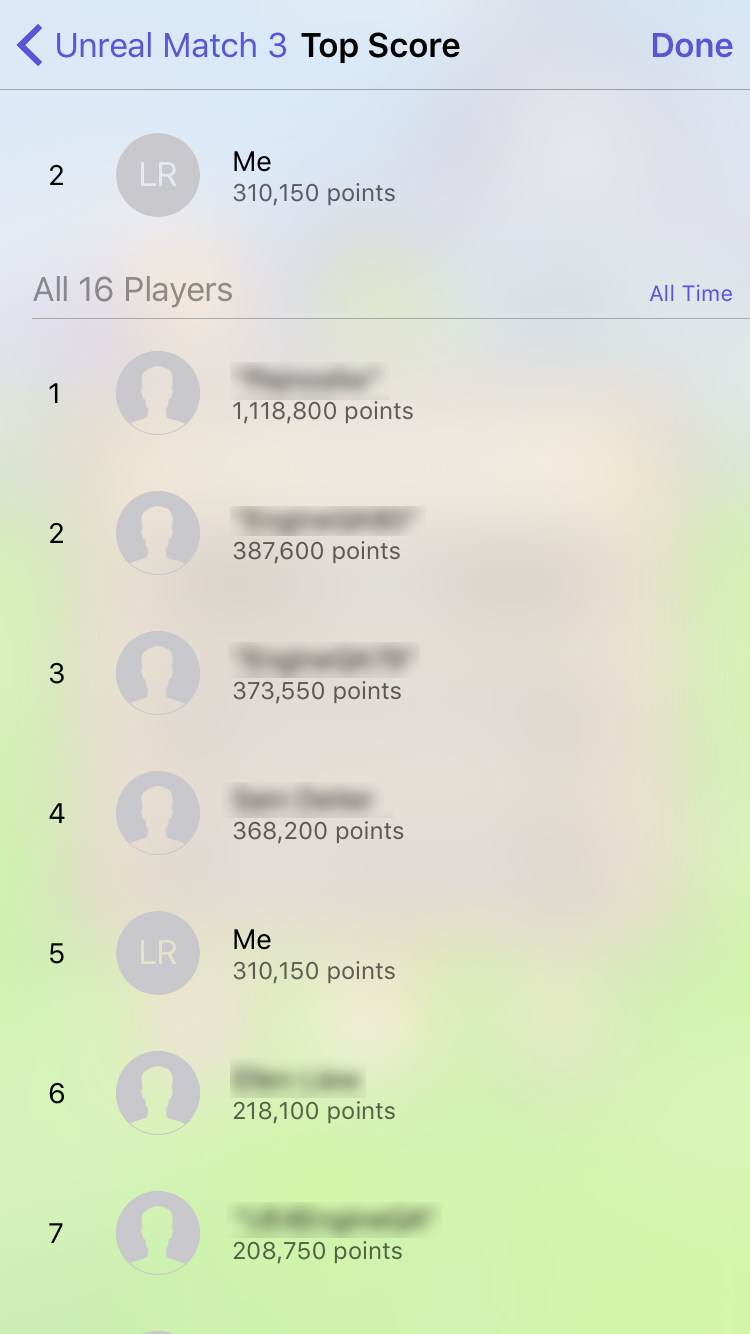Select the rank 7 player's avatar icon
The image size is (750, 1334).
click(x=158, y=1233)
